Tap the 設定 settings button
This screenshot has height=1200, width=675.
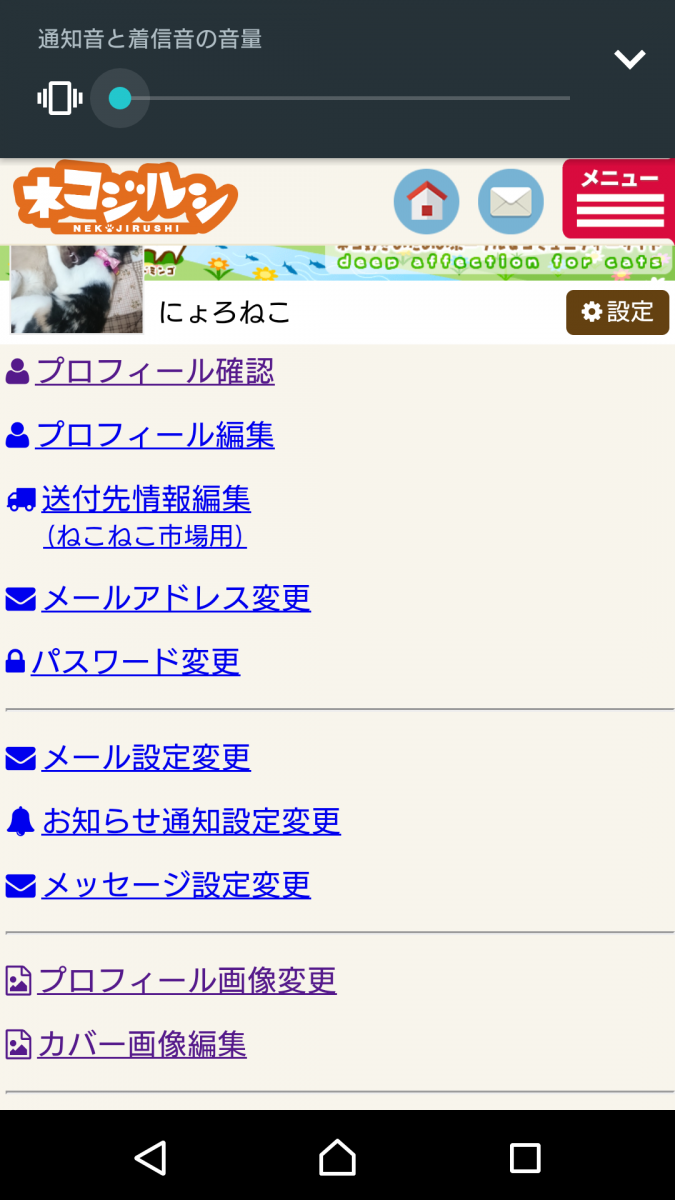[617, 312]
